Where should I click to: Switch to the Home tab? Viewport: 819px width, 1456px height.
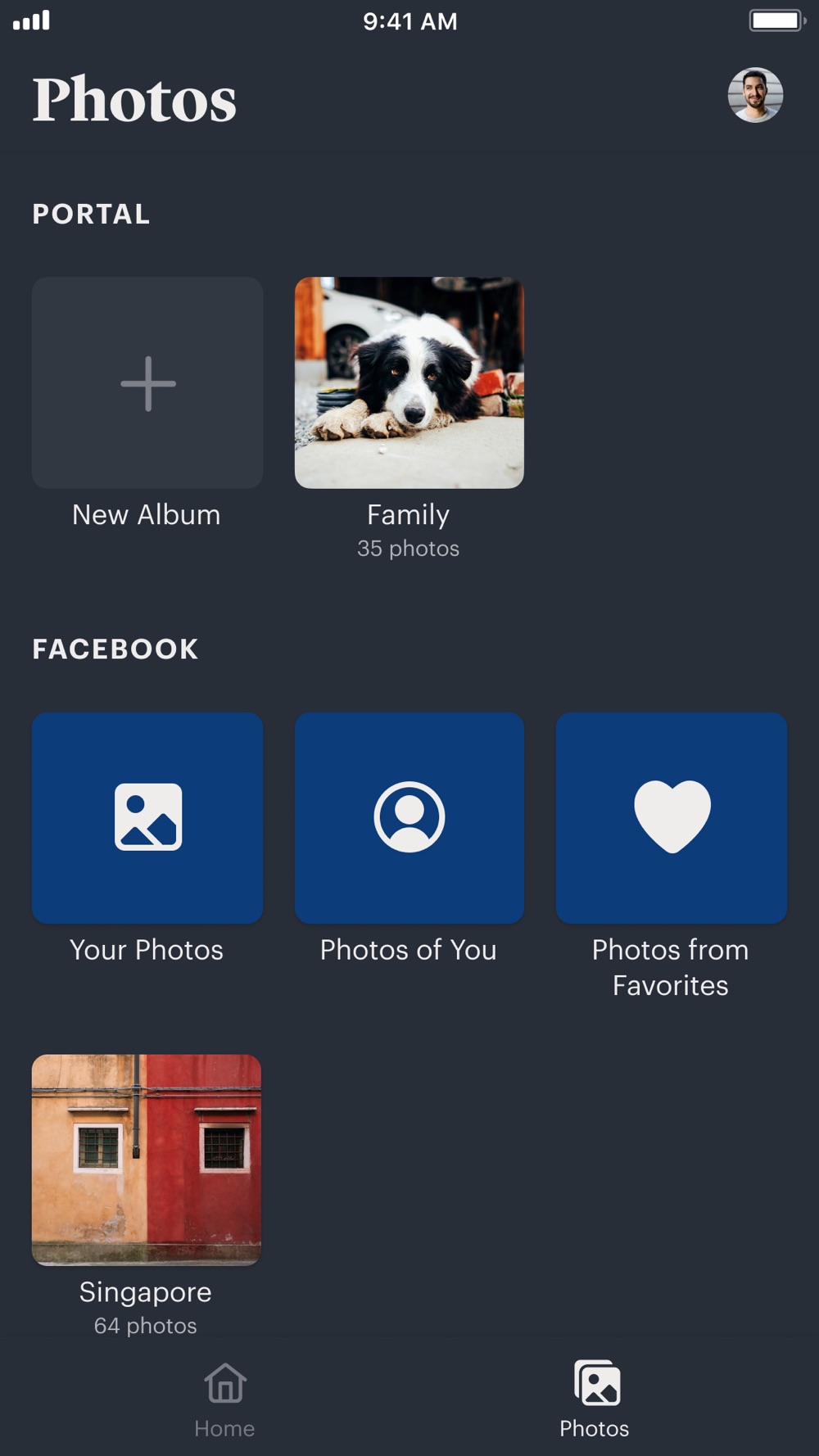[x=224, y=1400]
